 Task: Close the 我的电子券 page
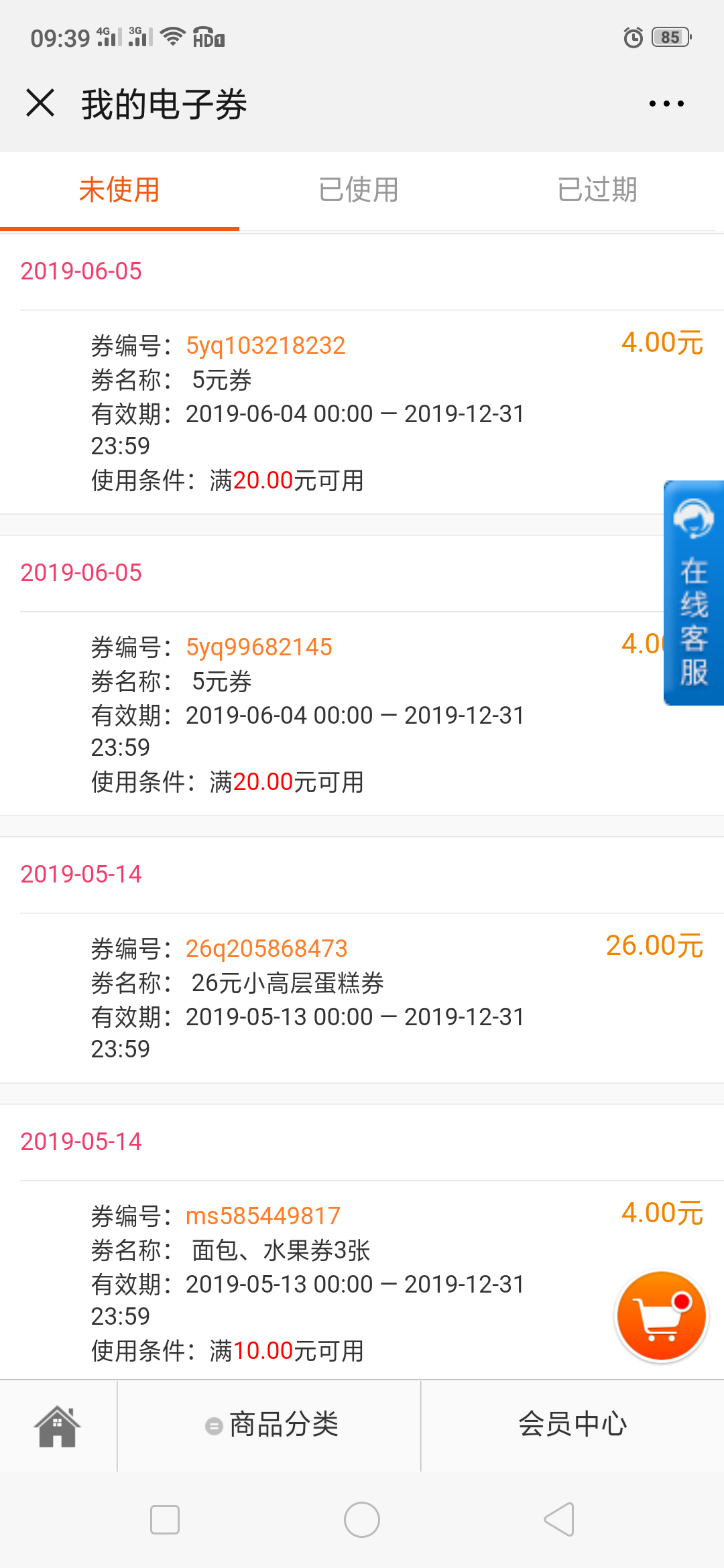[40, 103]
